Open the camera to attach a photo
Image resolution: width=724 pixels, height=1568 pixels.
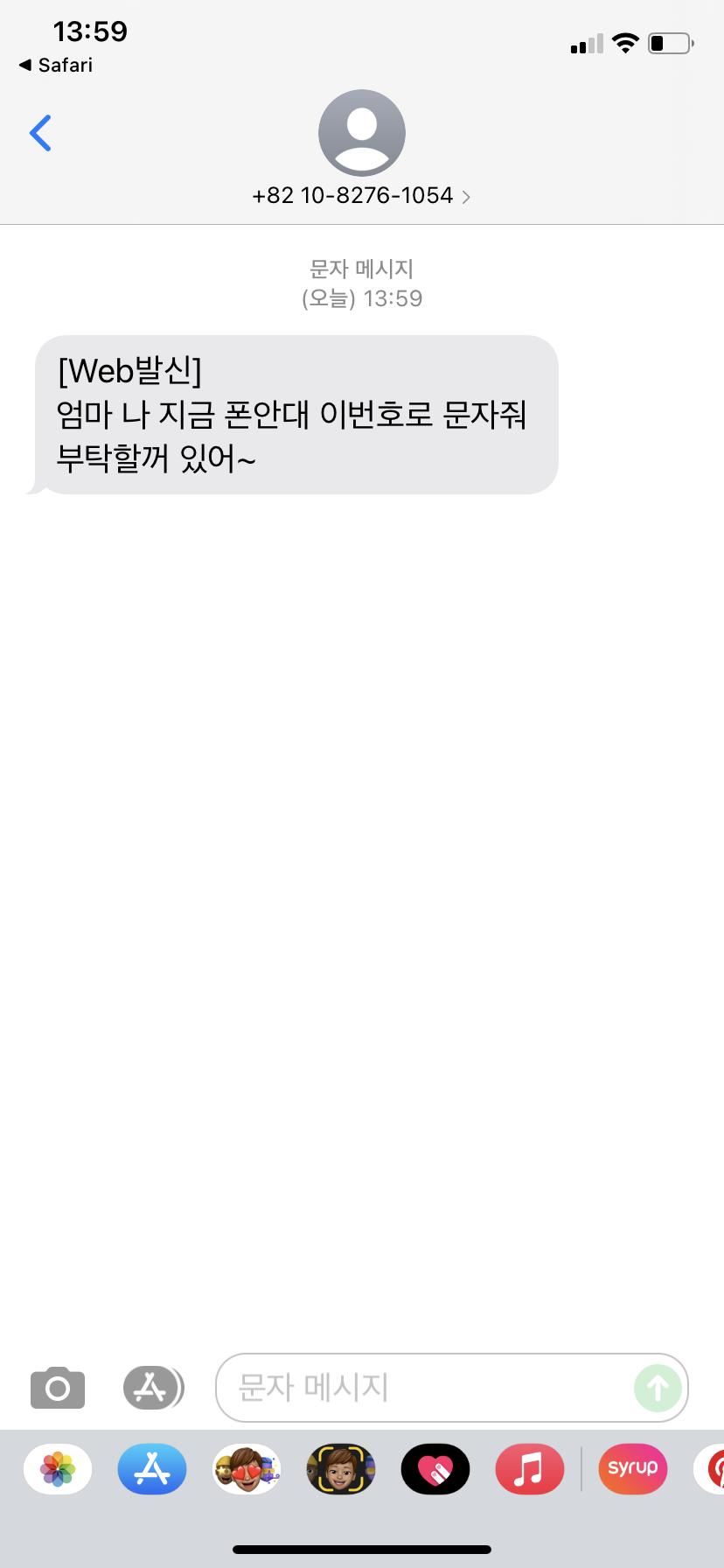coord(58,1387)
